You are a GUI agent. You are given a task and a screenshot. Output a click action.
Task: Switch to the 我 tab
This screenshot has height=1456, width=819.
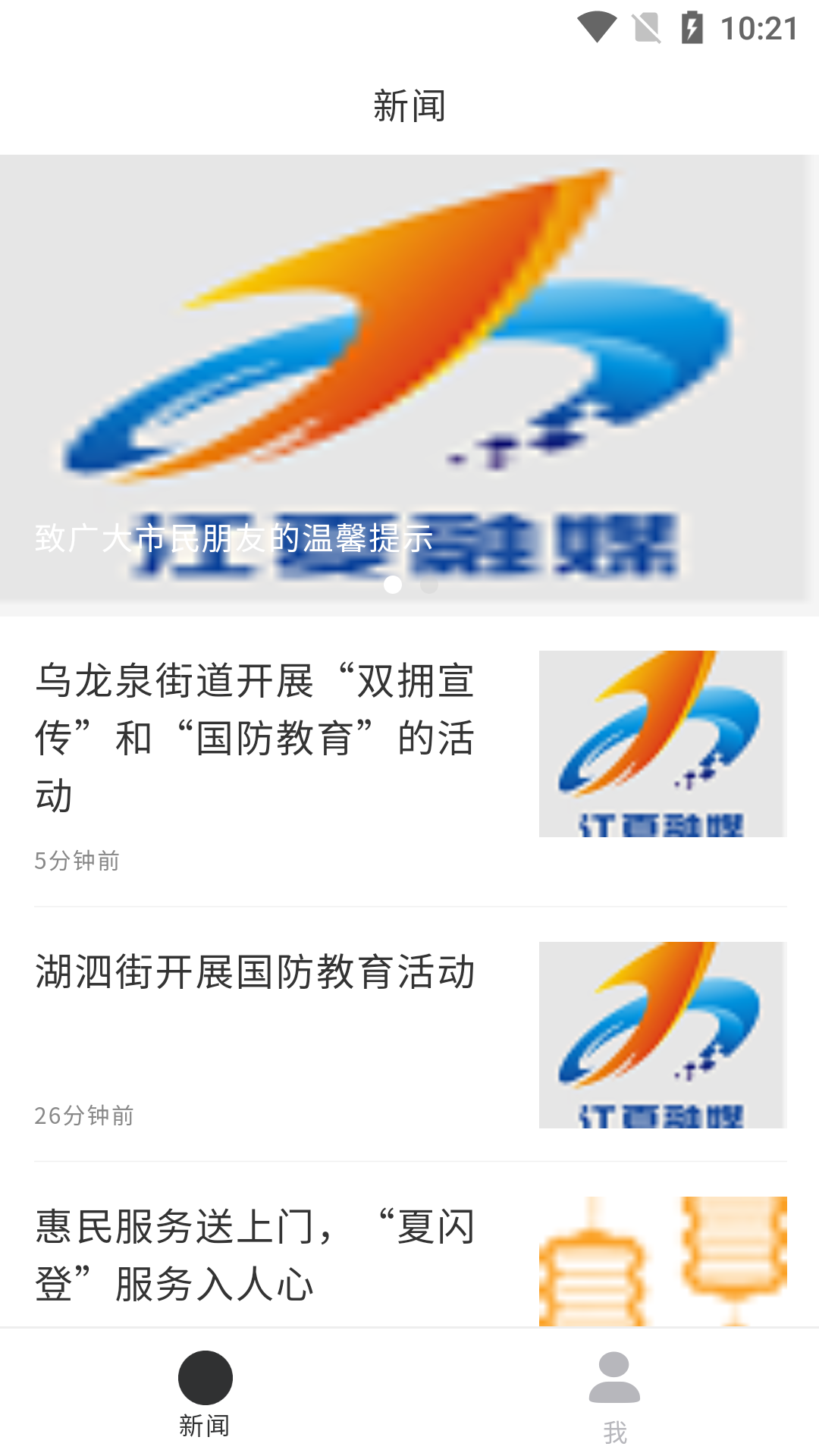pyautogui.click(x=614, y=1397)
